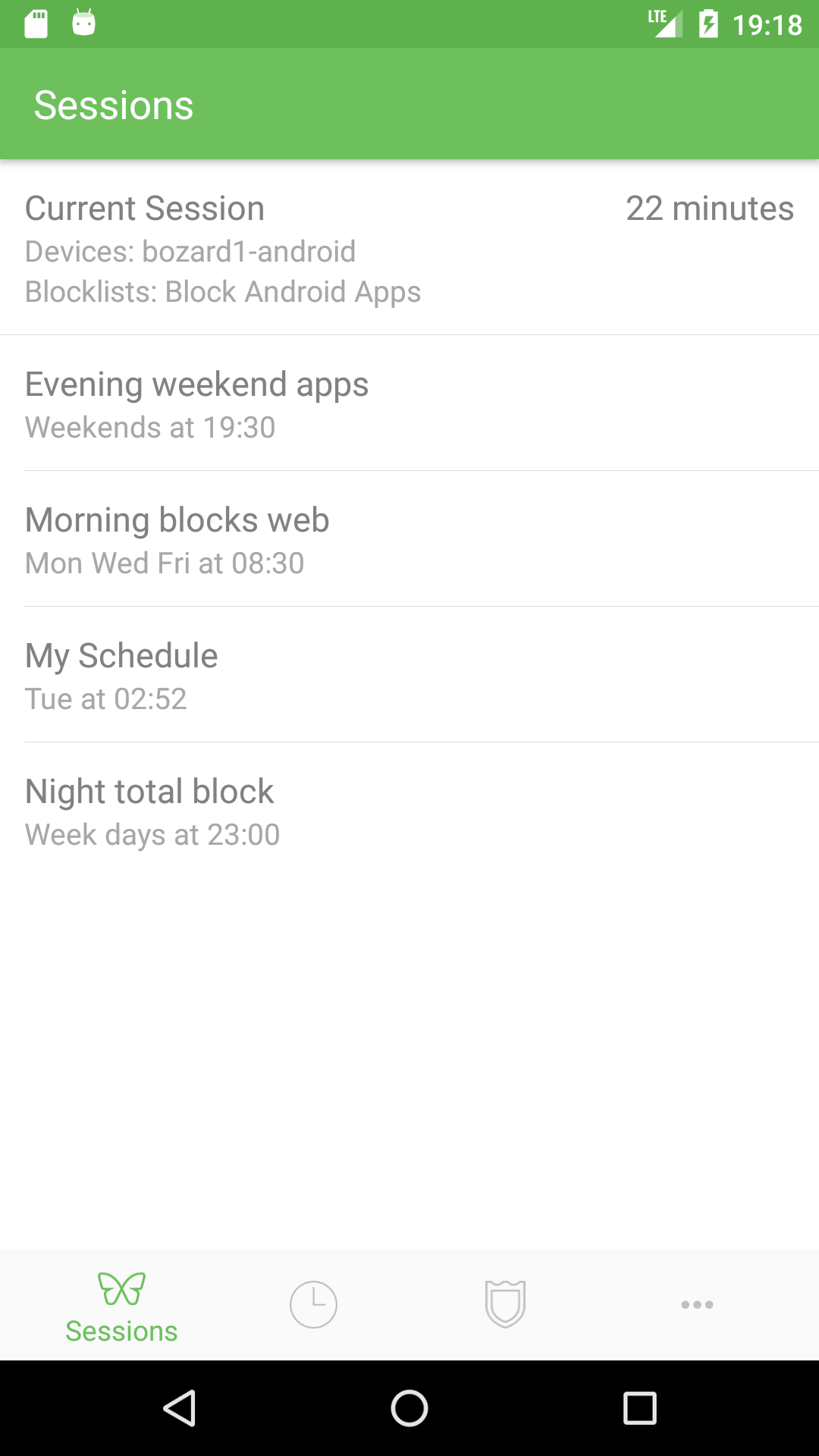Select the Evening weekend apps session
The height and width of the screenshot is (1456, 819).
click(x=409, y=402)
